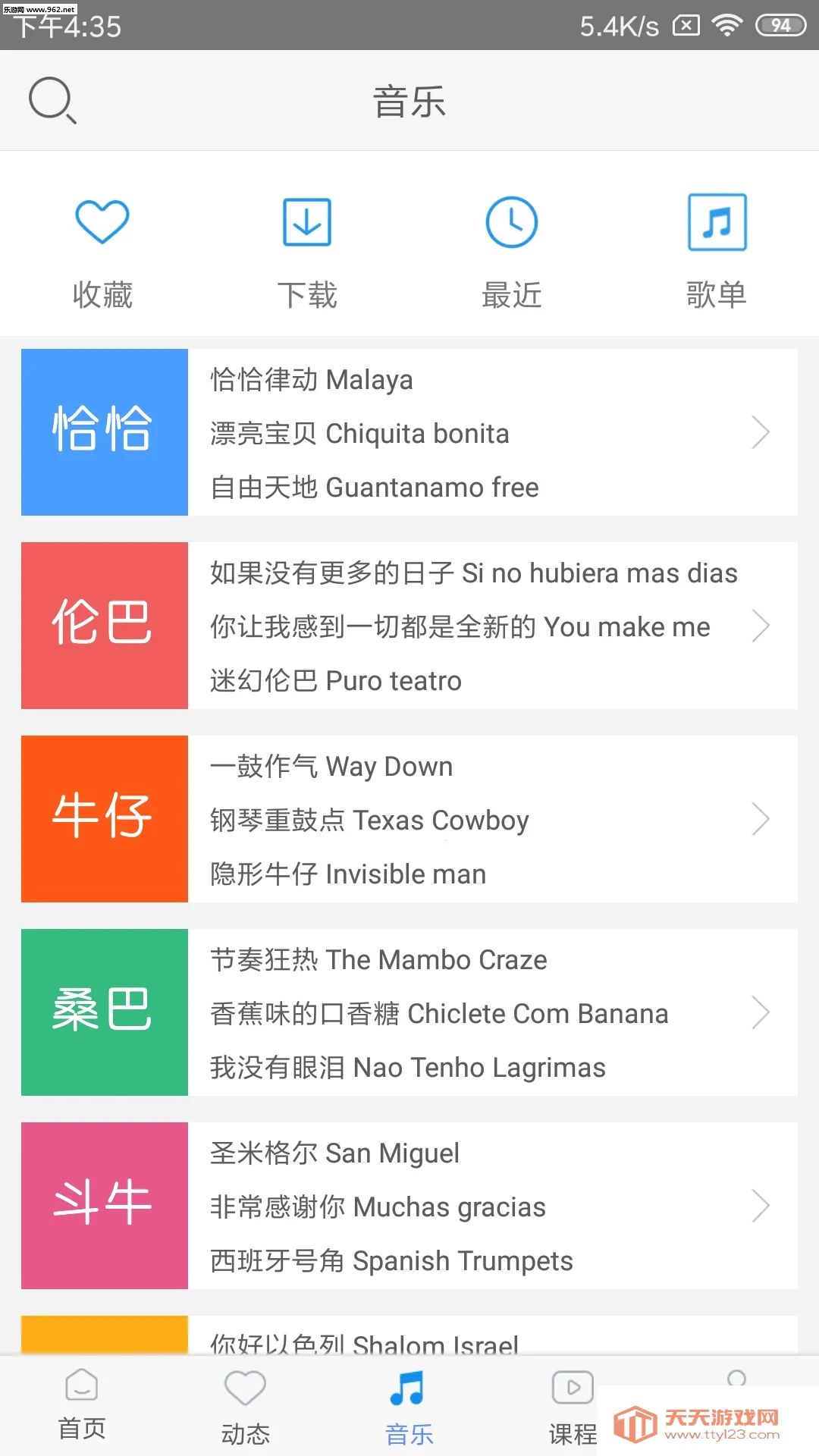Screen dimensions: 819x1456
Task: Switch to the 首页 tab
Action: click(82, 1404)
